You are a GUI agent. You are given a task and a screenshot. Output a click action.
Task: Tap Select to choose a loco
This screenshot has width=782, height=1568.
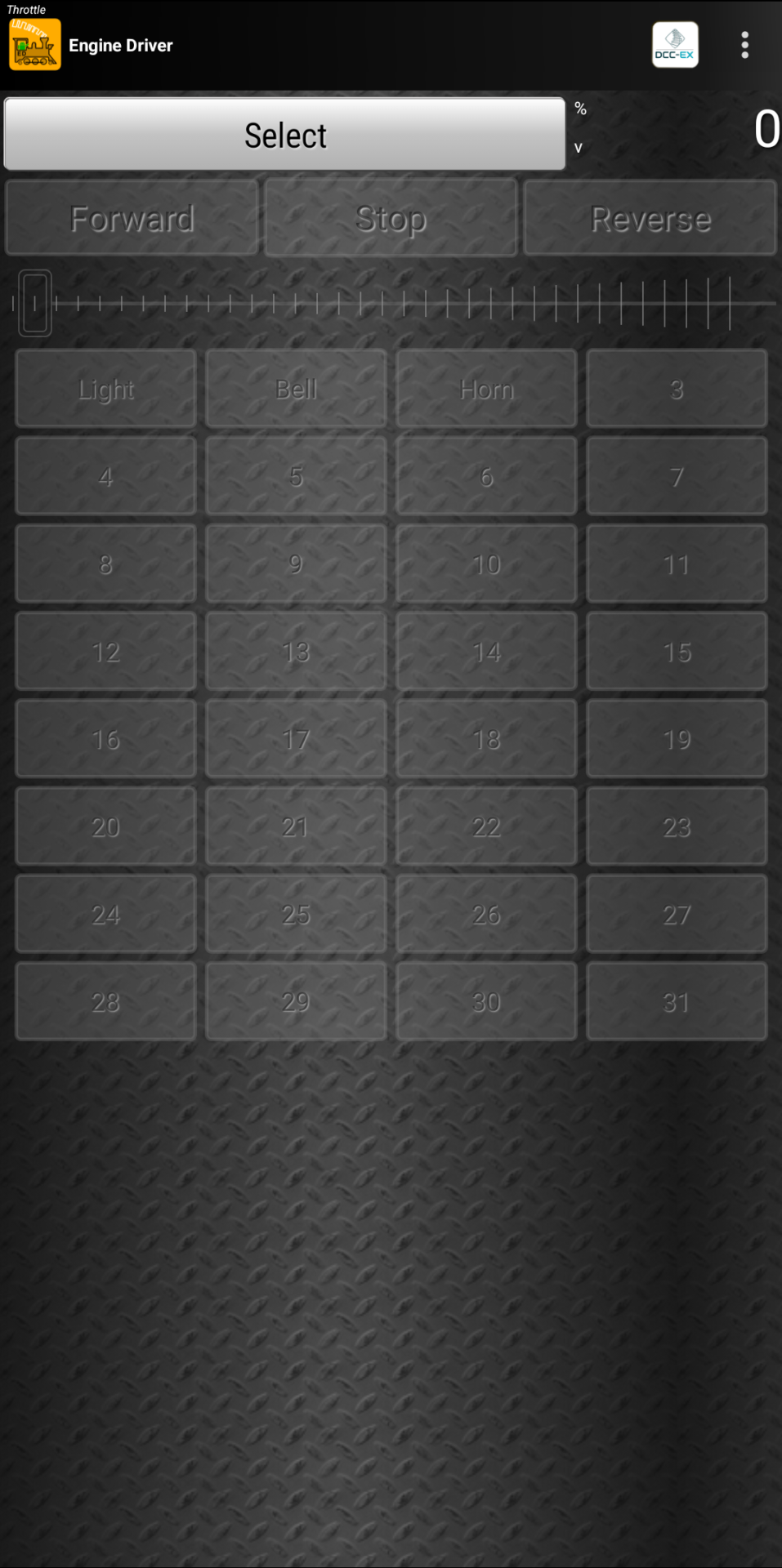point(284,135)
